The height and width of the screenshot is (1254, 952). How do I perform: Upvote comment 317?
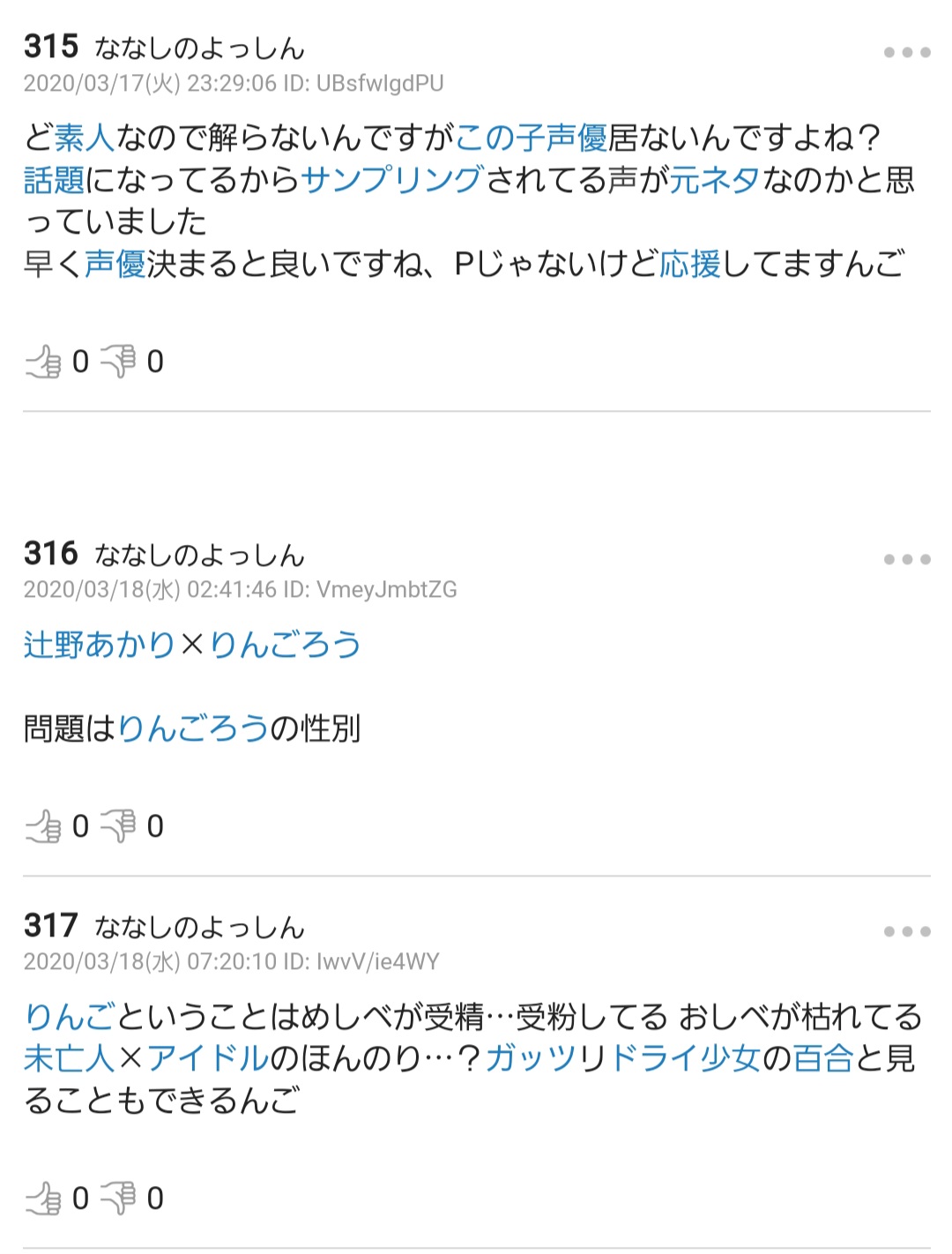tap(43, 1198)
